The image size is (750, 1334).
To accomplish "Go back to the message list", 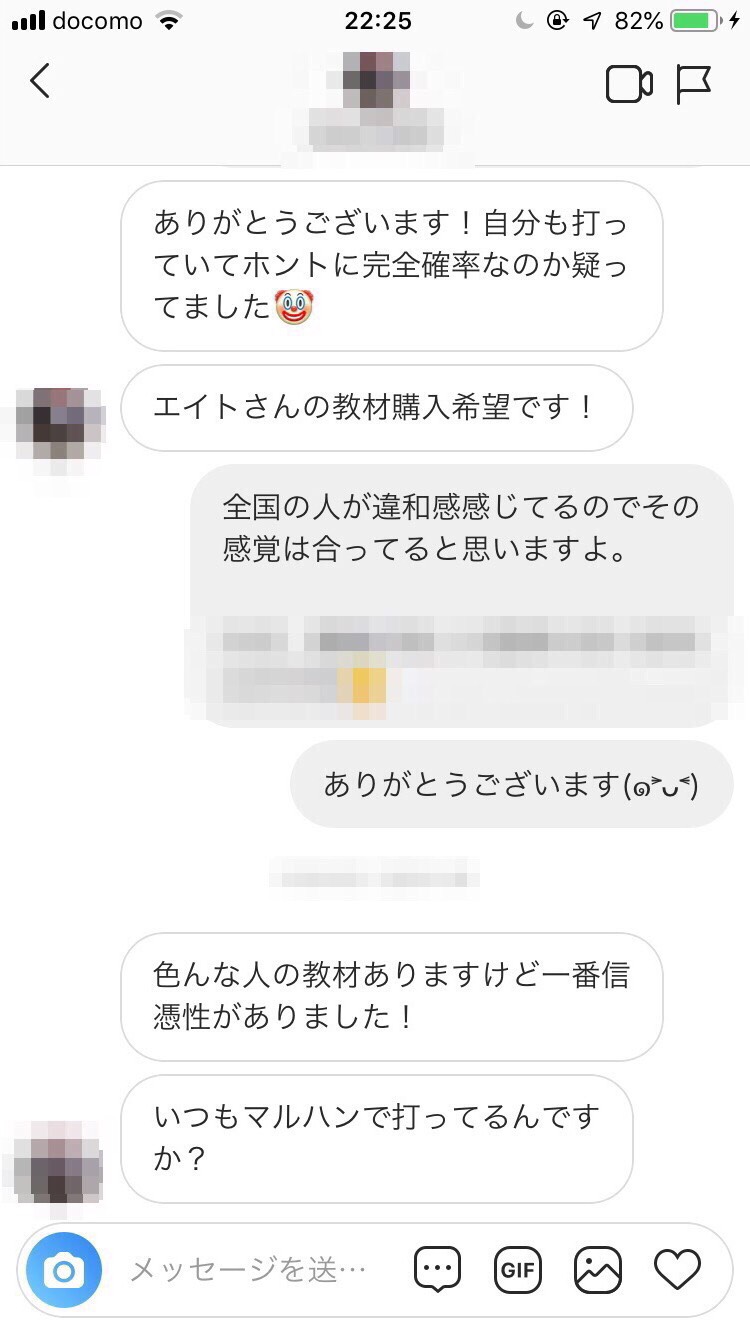I will pos(40,81).
